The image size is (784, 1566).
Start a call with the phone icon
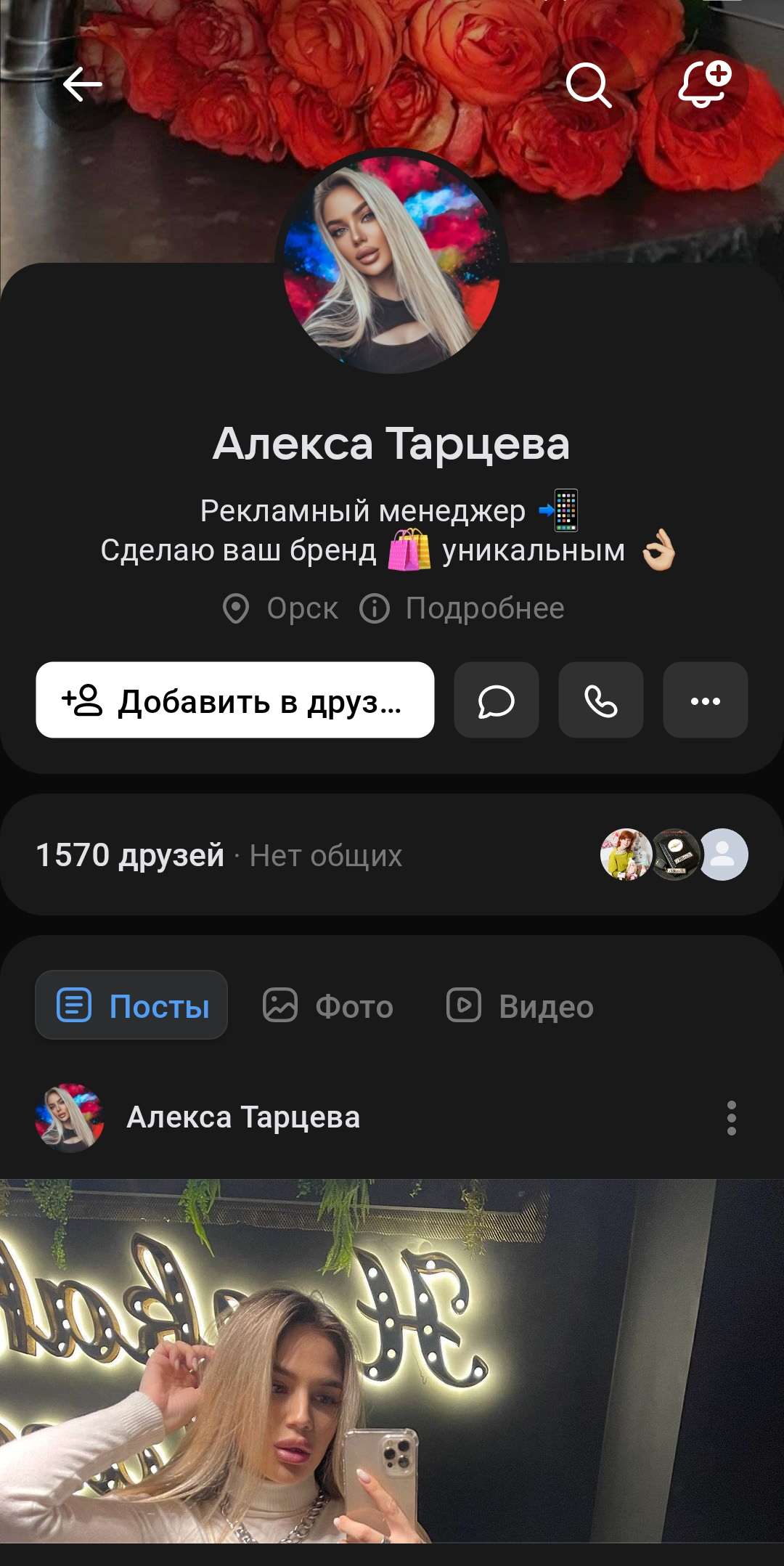[600, 700]
